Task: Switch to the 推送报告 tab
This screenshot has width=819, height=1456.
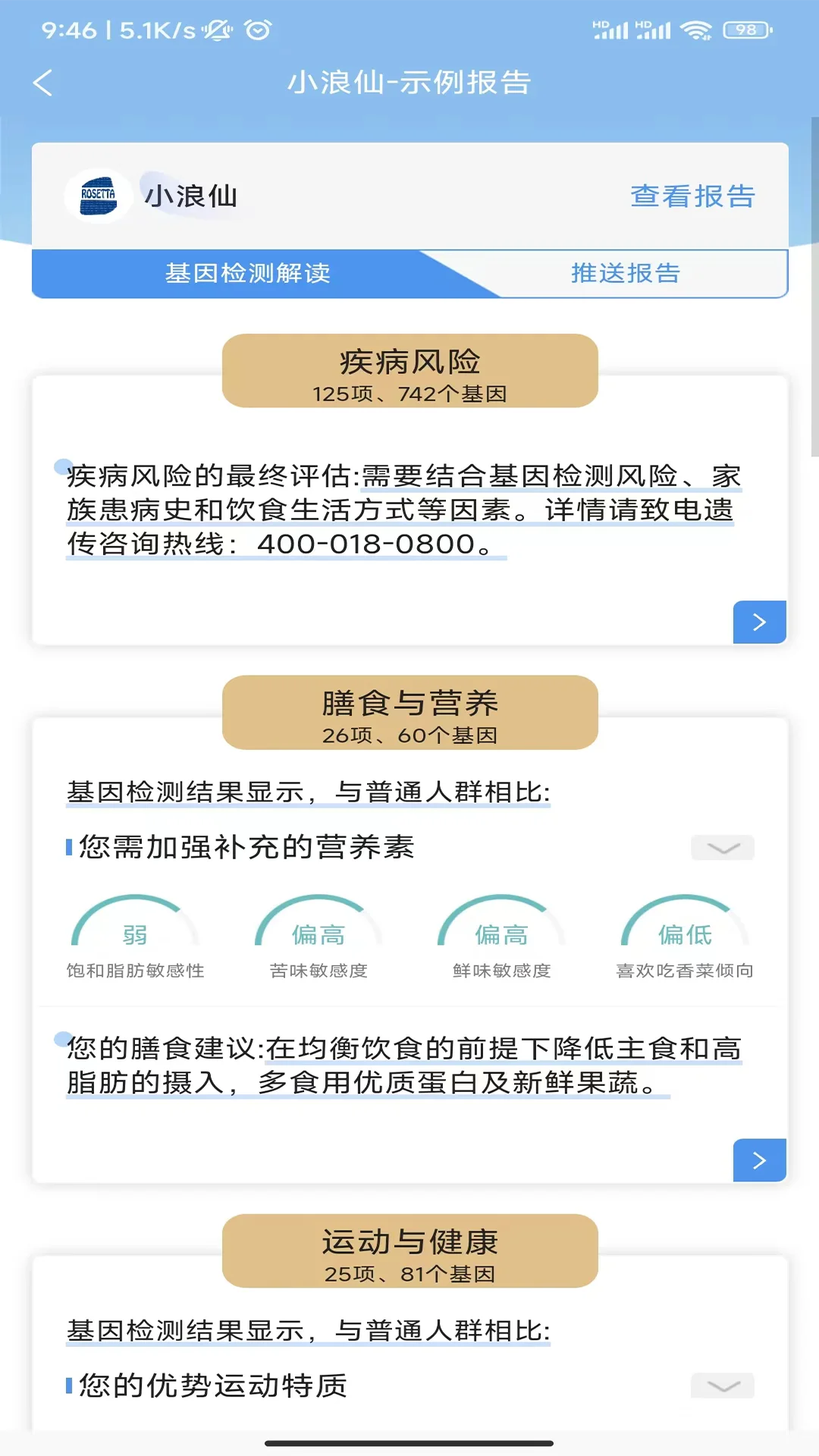Action: [626, 274]
